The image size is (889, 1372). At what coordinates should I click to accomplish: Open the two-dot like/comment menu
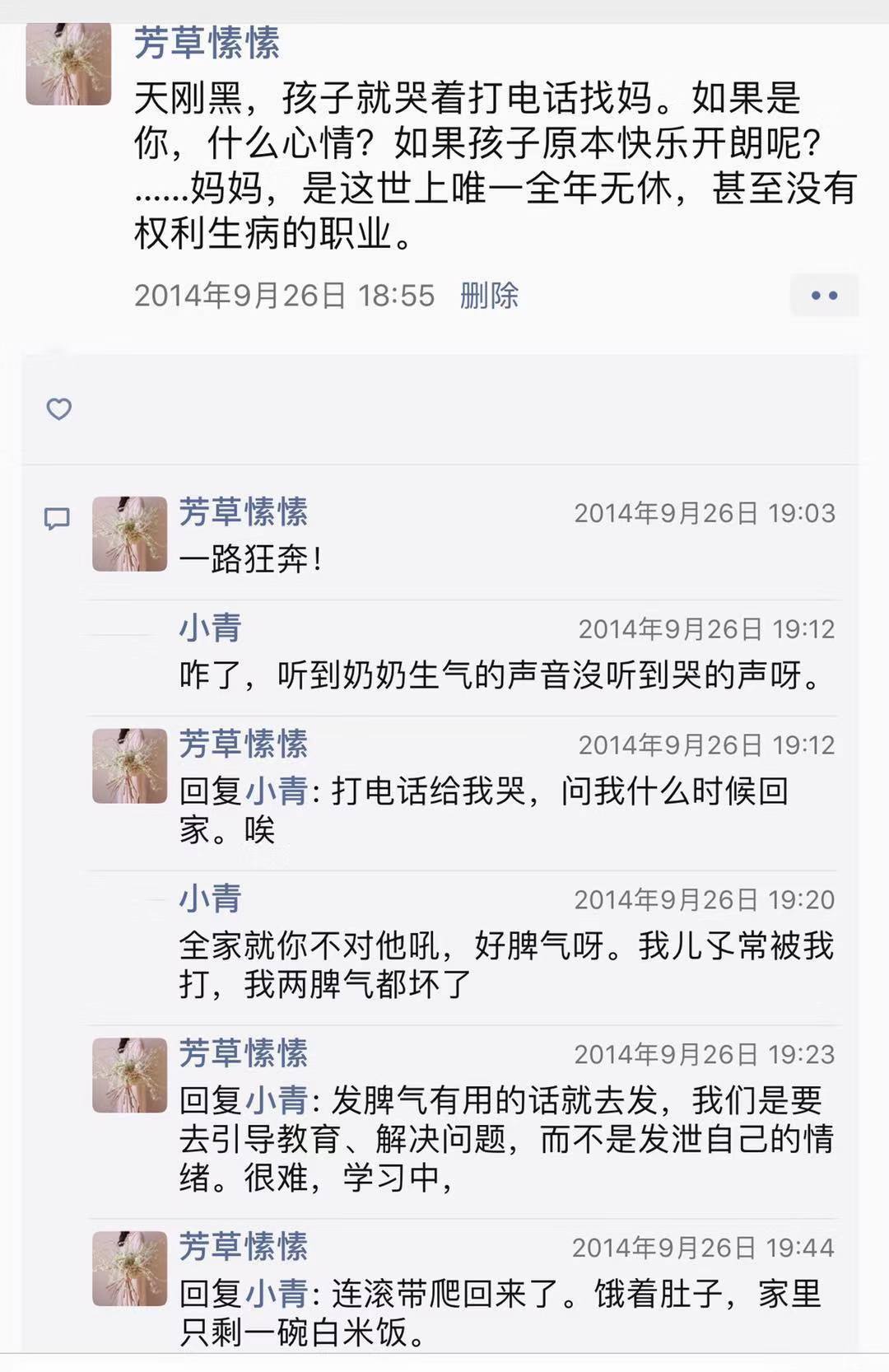click(x=824, y=296)
